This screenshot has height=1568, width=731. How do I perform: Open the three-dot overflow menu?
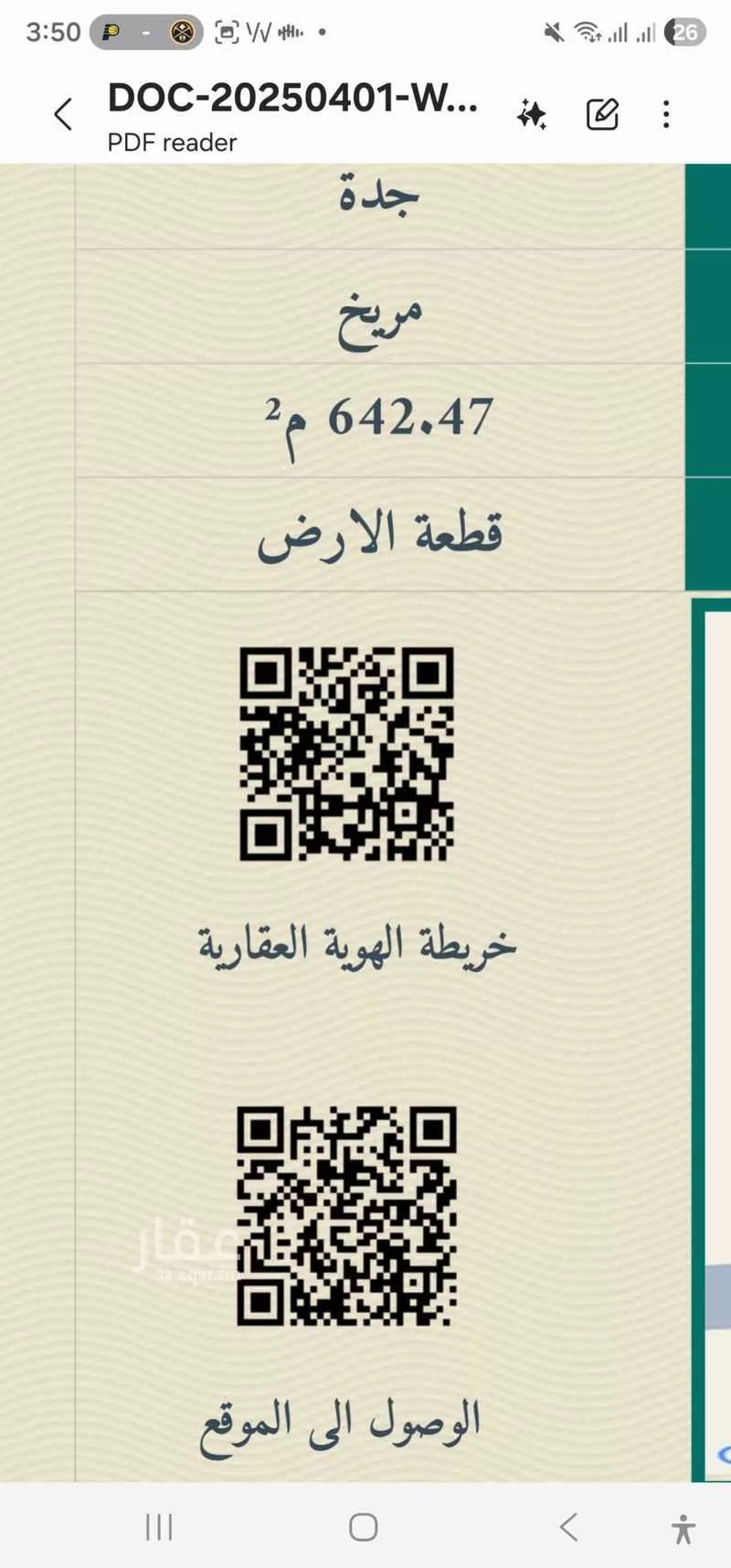tap(666, 114)
